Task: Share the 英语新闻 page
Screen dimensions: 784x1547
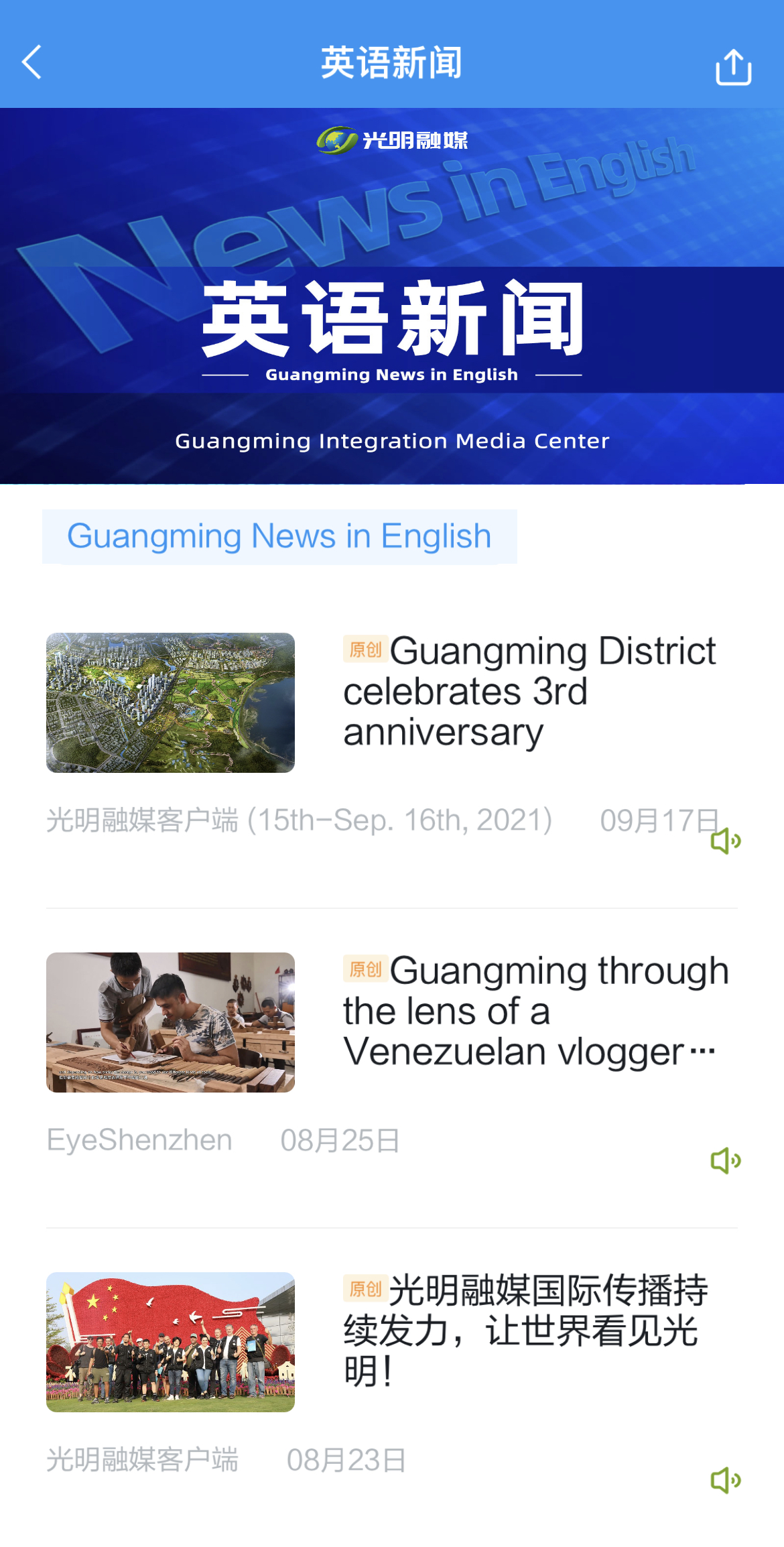Action: click(x=733, y=67)
